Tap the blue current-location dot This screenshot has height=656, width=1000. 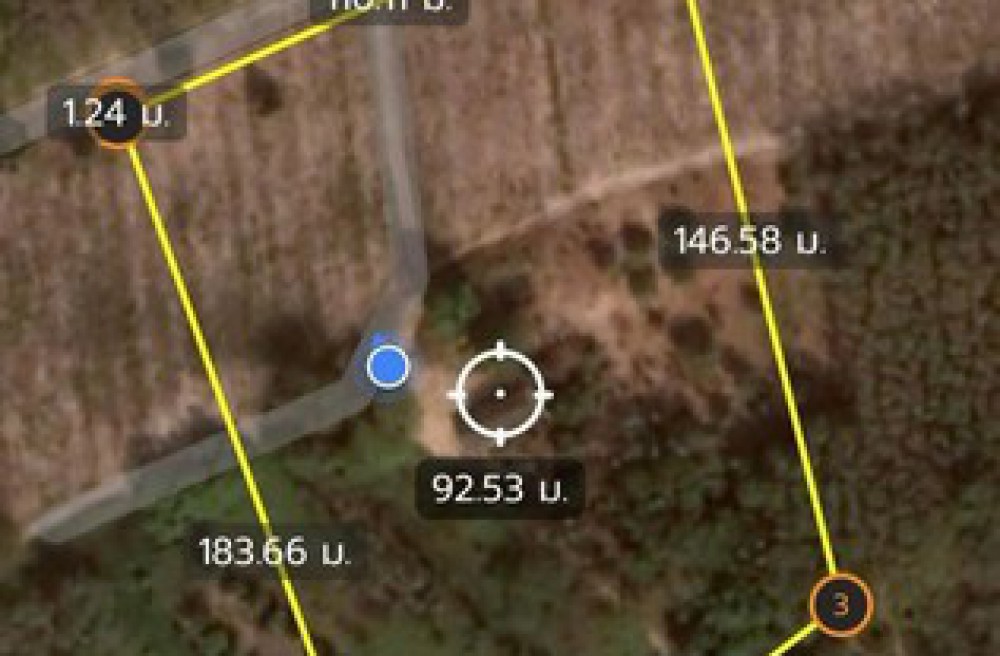coord(387,367)
